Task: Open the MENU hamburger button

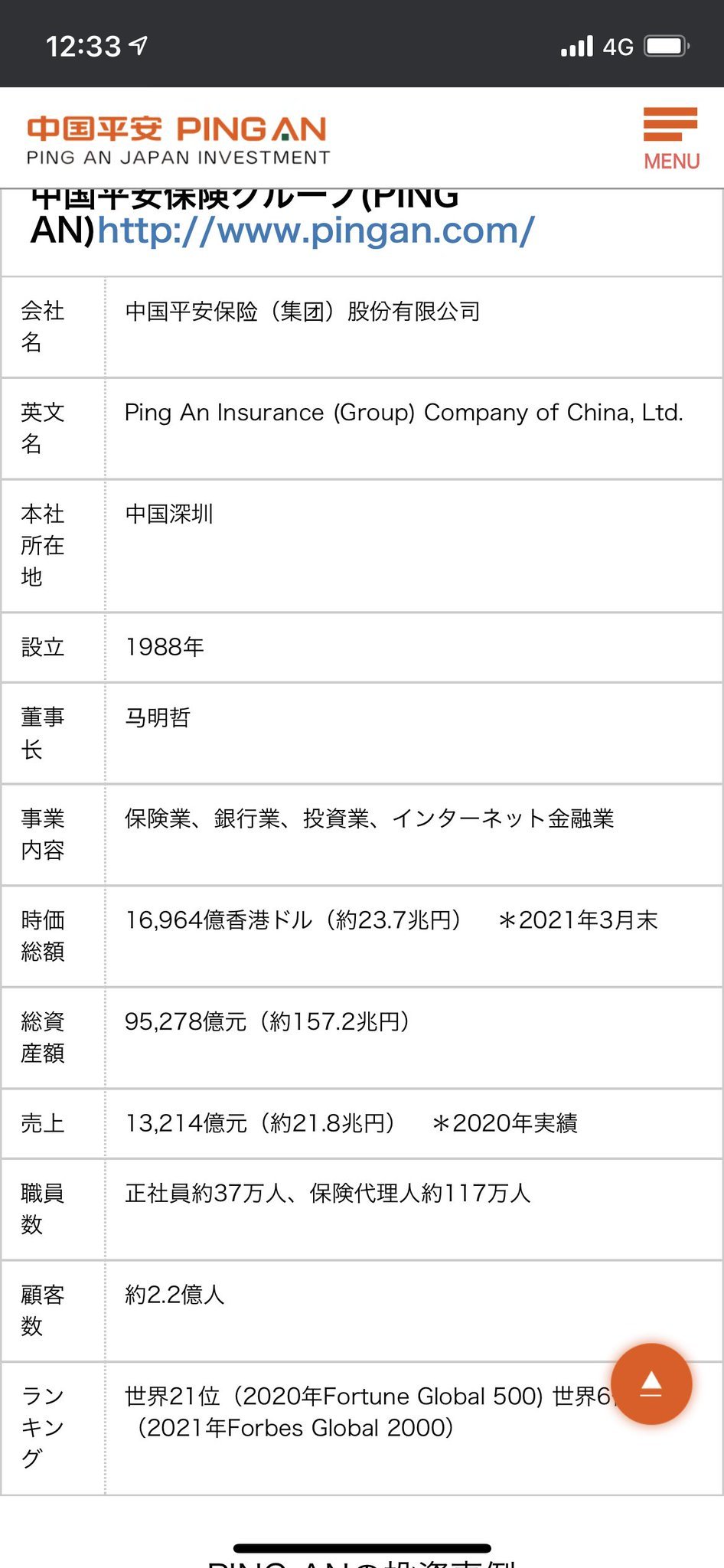Action: point(670,138)
